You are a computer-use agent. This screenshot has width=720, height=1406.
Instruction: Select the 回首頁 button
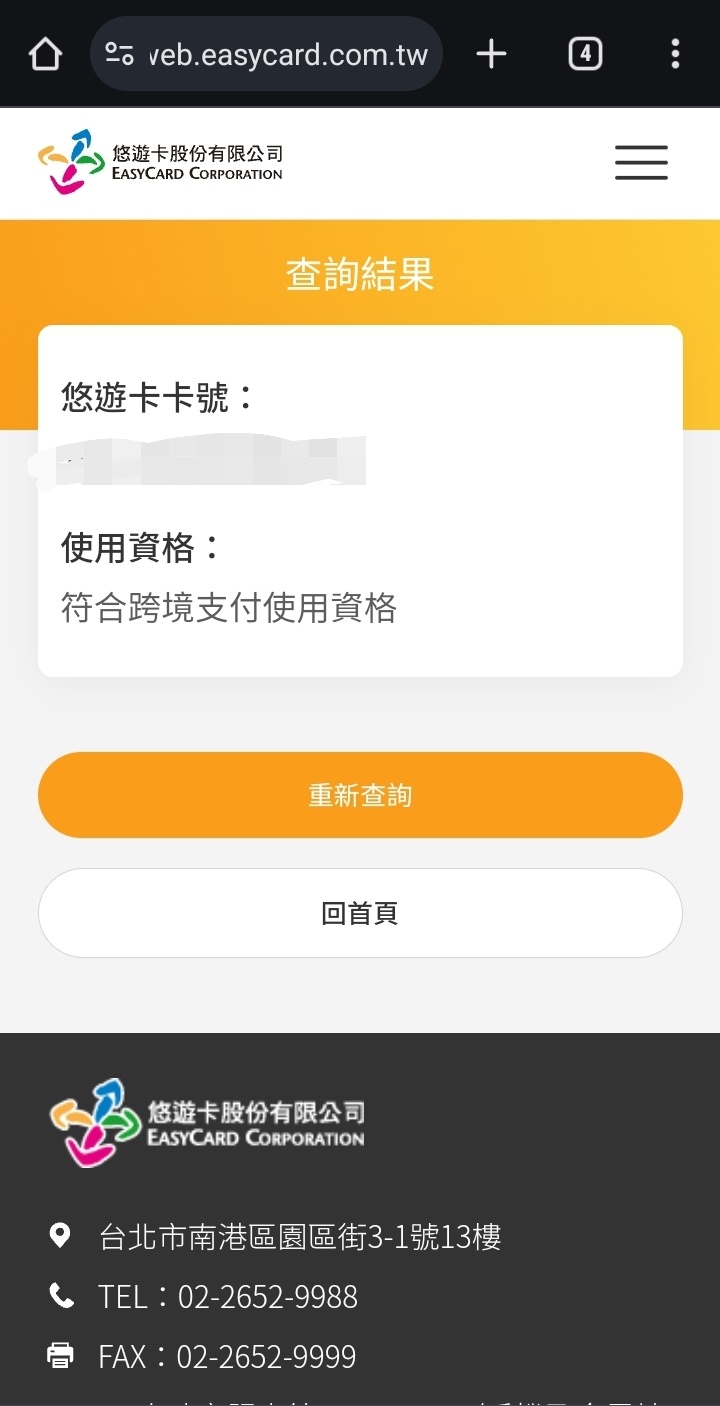click(x=360, y=913)
